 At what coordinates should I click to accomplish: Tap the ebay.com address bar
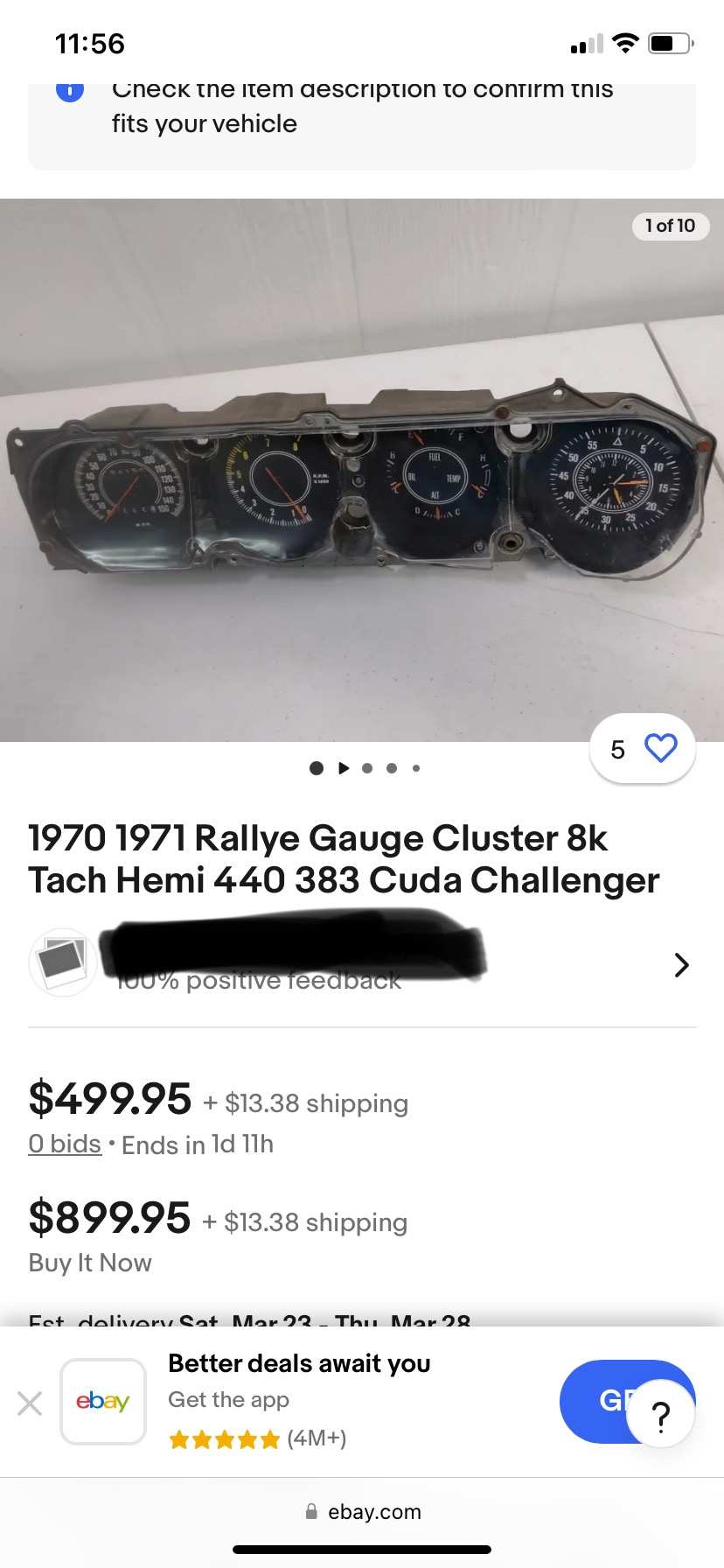pos(364,1512)
